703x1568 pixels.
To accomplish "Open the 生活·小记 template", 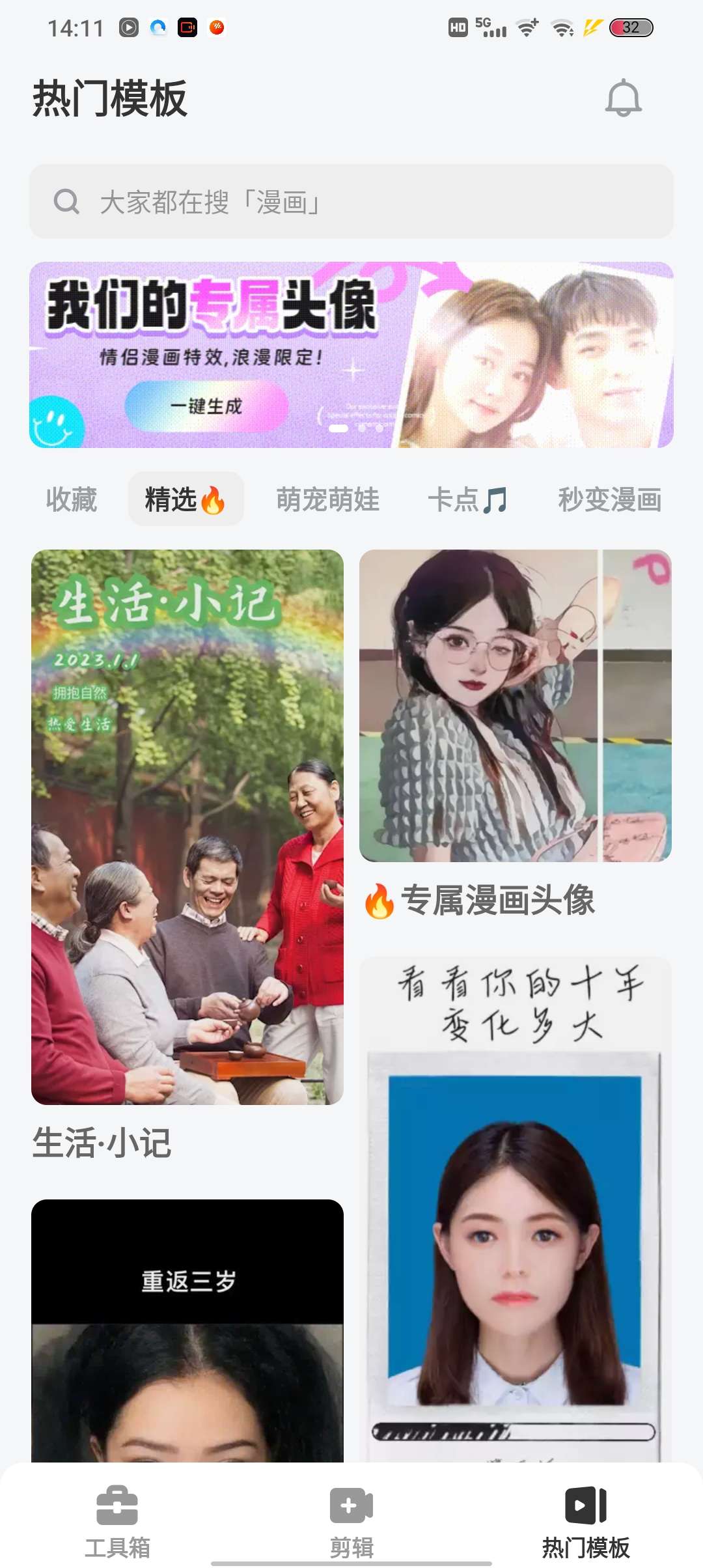I will (x=187, y=827).
